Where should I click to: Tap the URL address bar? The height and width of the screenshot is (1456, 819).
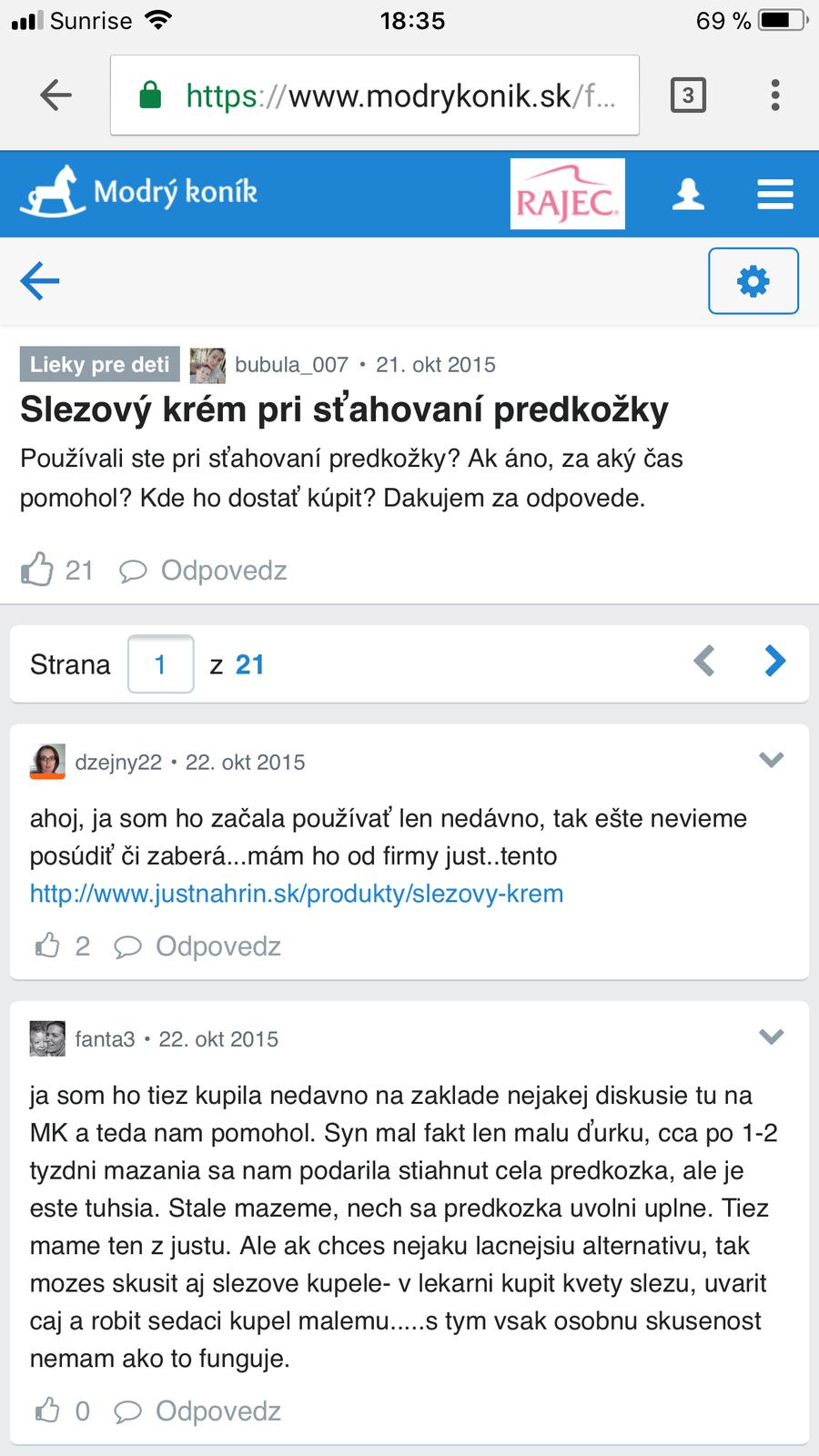point(375,95)
